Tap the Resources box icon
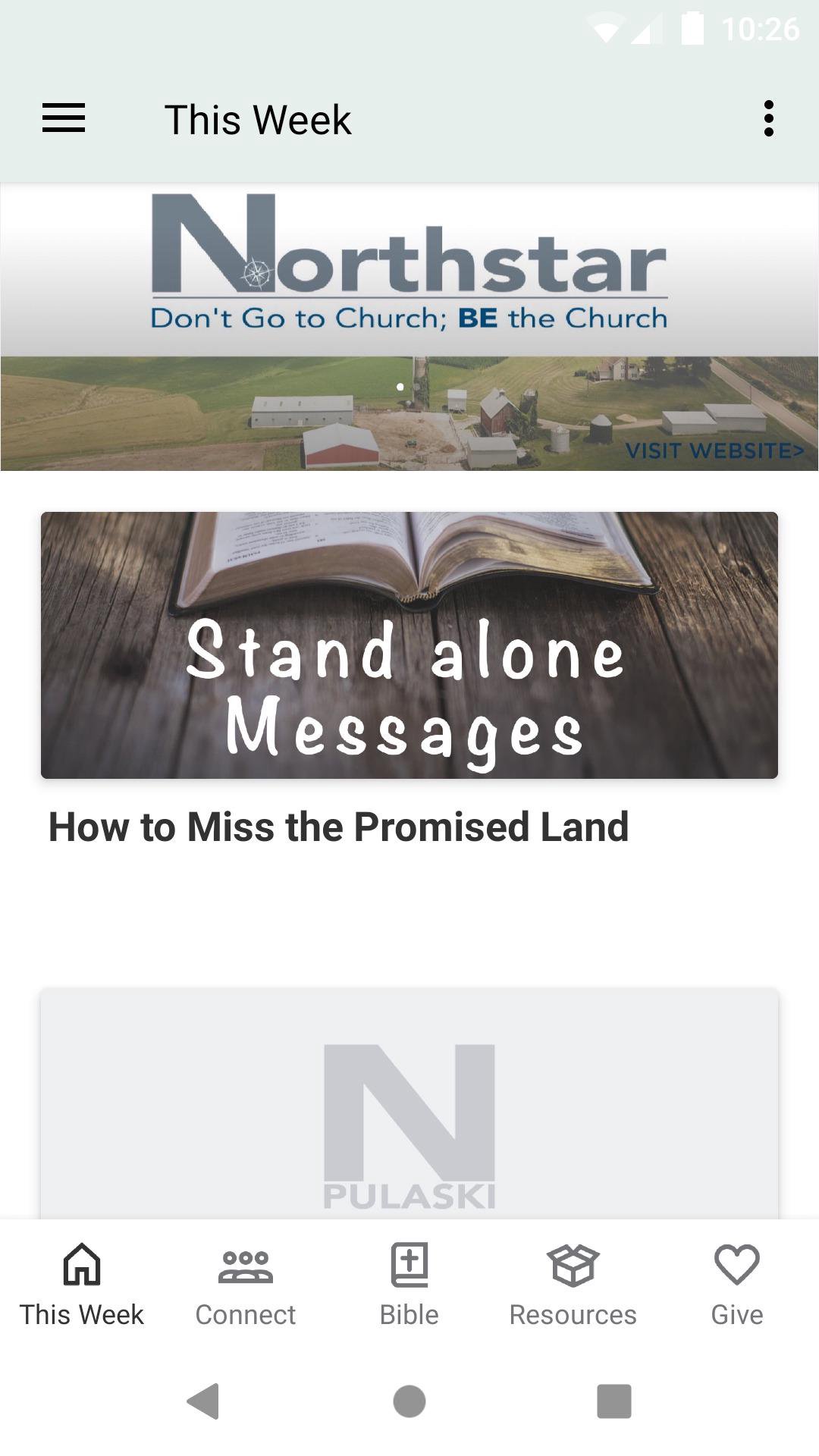Image resolution: width=819 pixels, height=1456 pixels. click(573, 1263)
